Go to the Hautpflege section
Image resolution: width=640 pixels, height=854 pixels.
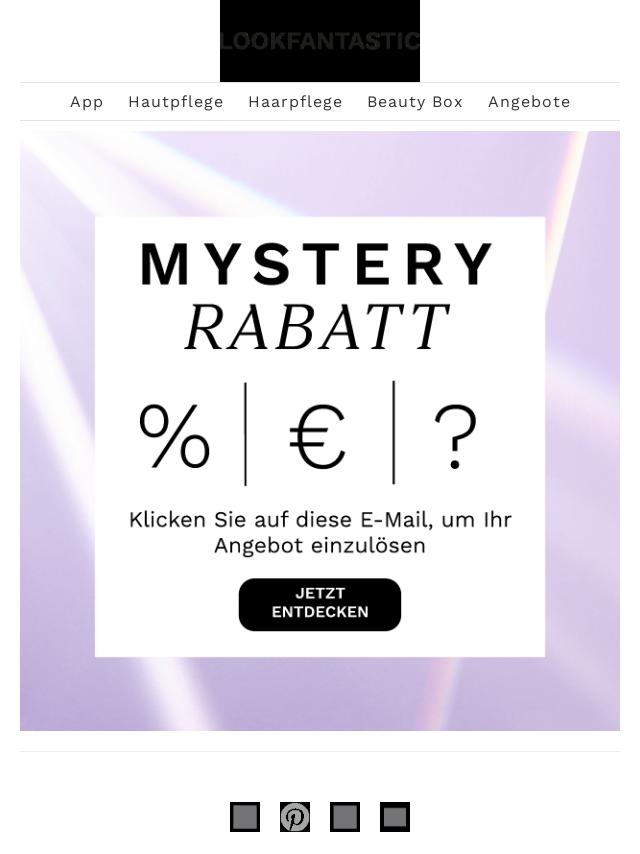[176, 102]
